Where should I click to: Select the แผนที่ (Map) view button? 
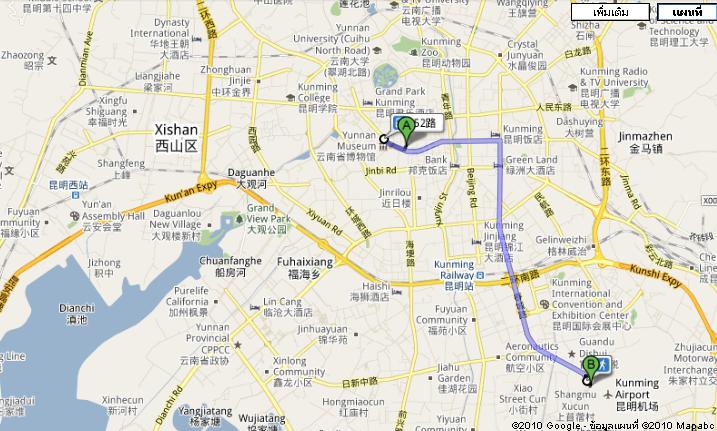click(686, 10)
